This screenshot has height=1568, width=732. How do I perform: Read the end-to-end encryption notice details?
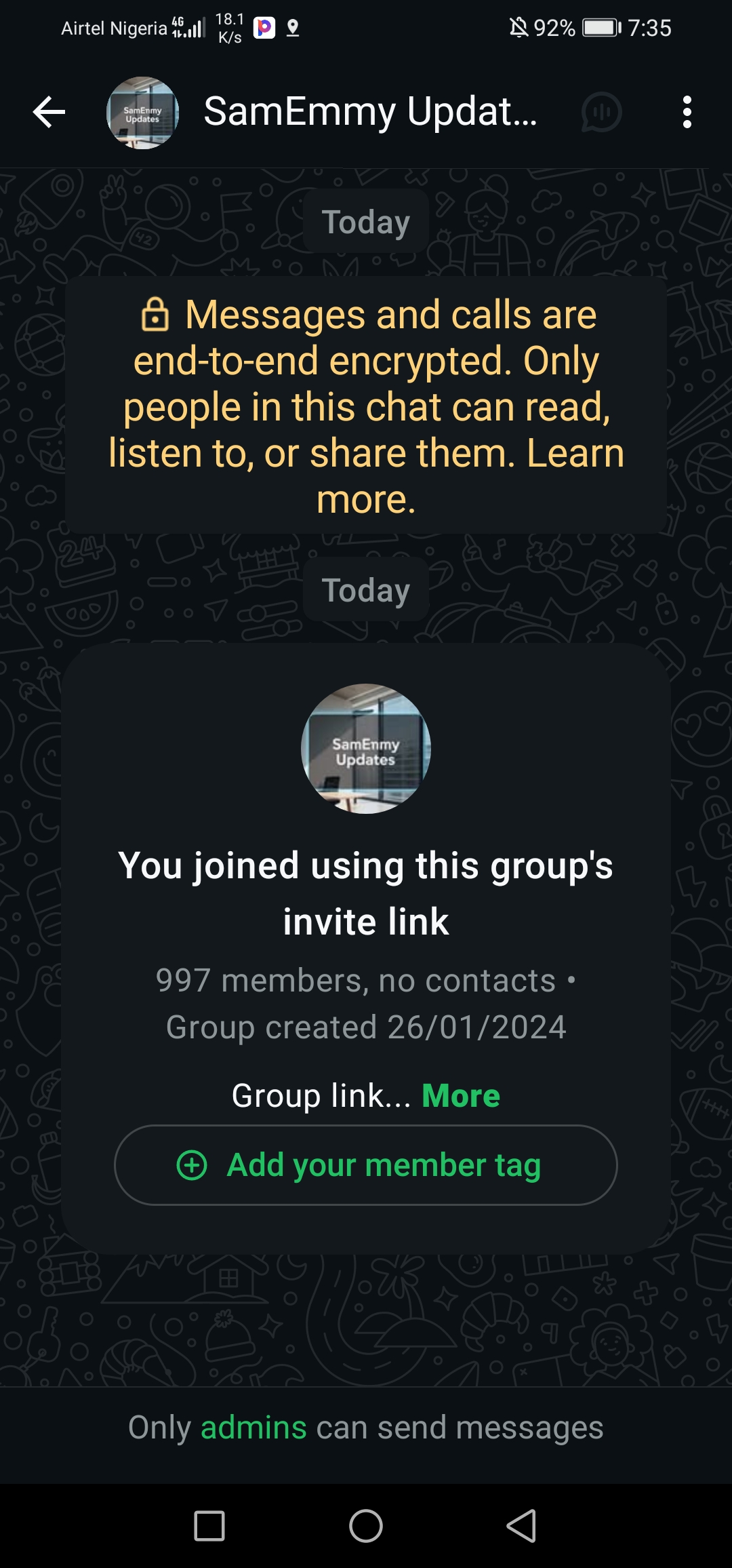pyautogui.click(x=366, y=406)
